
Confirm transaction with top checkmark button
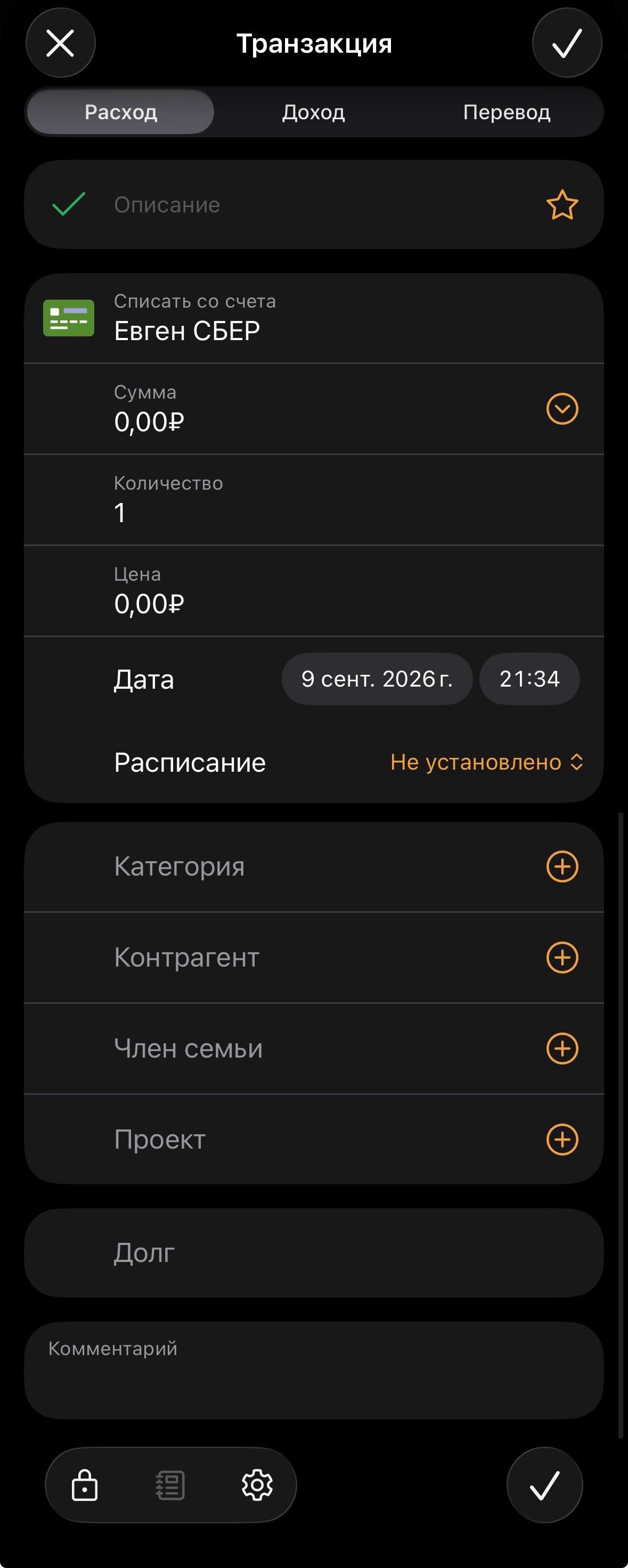[x=567, y=43]
